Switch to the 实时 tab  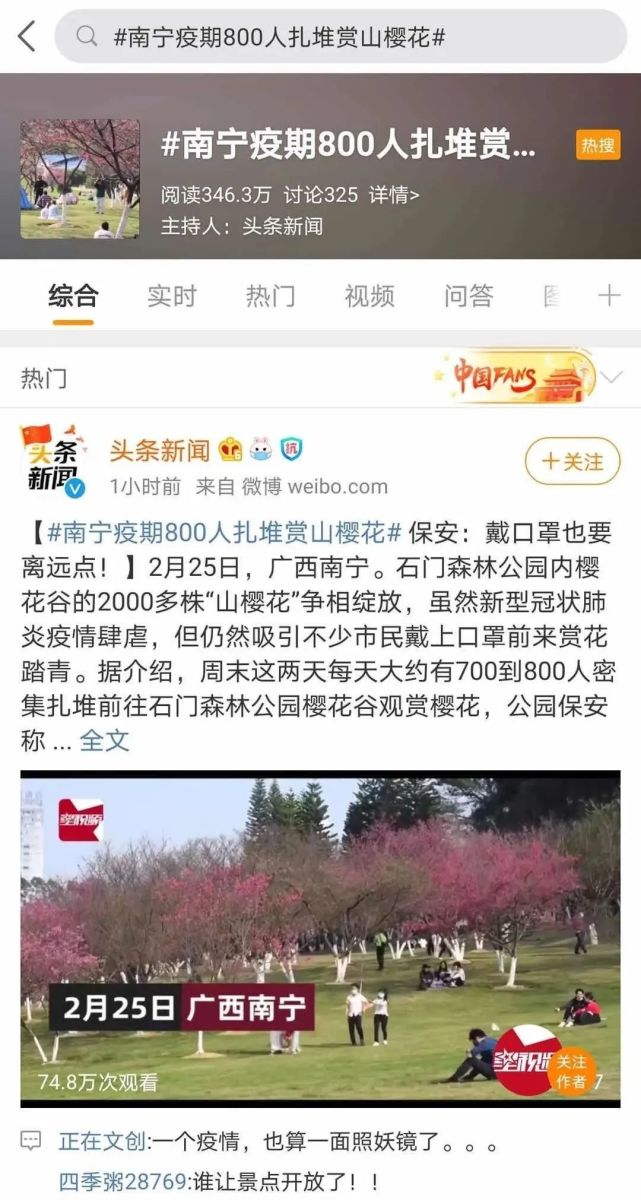tap(172, 296)
